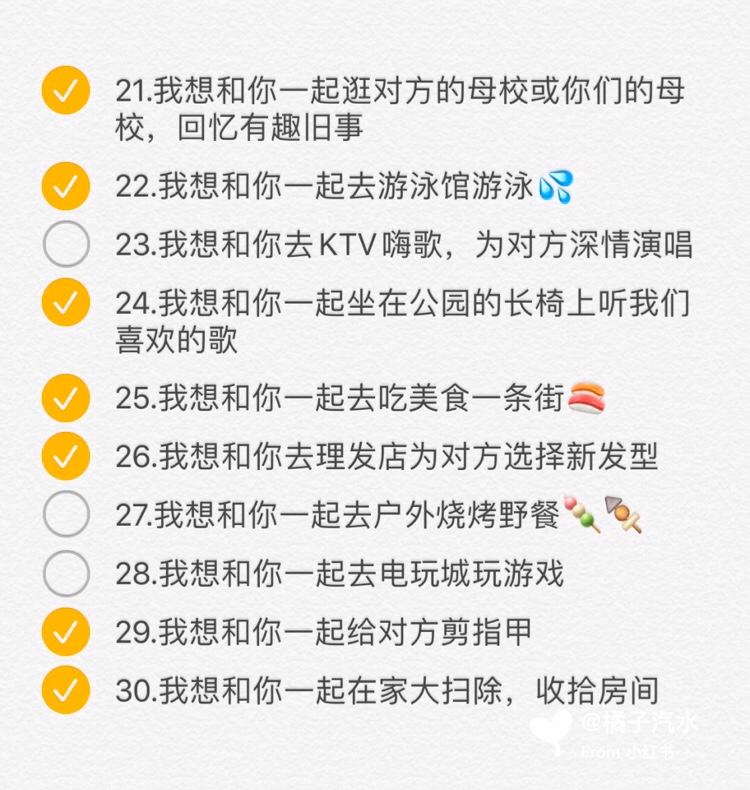Uncheck item 21 about visiting the alma mater
This screenshot has width=750, height=790.
pyautogui.click(x=66, y=91)
